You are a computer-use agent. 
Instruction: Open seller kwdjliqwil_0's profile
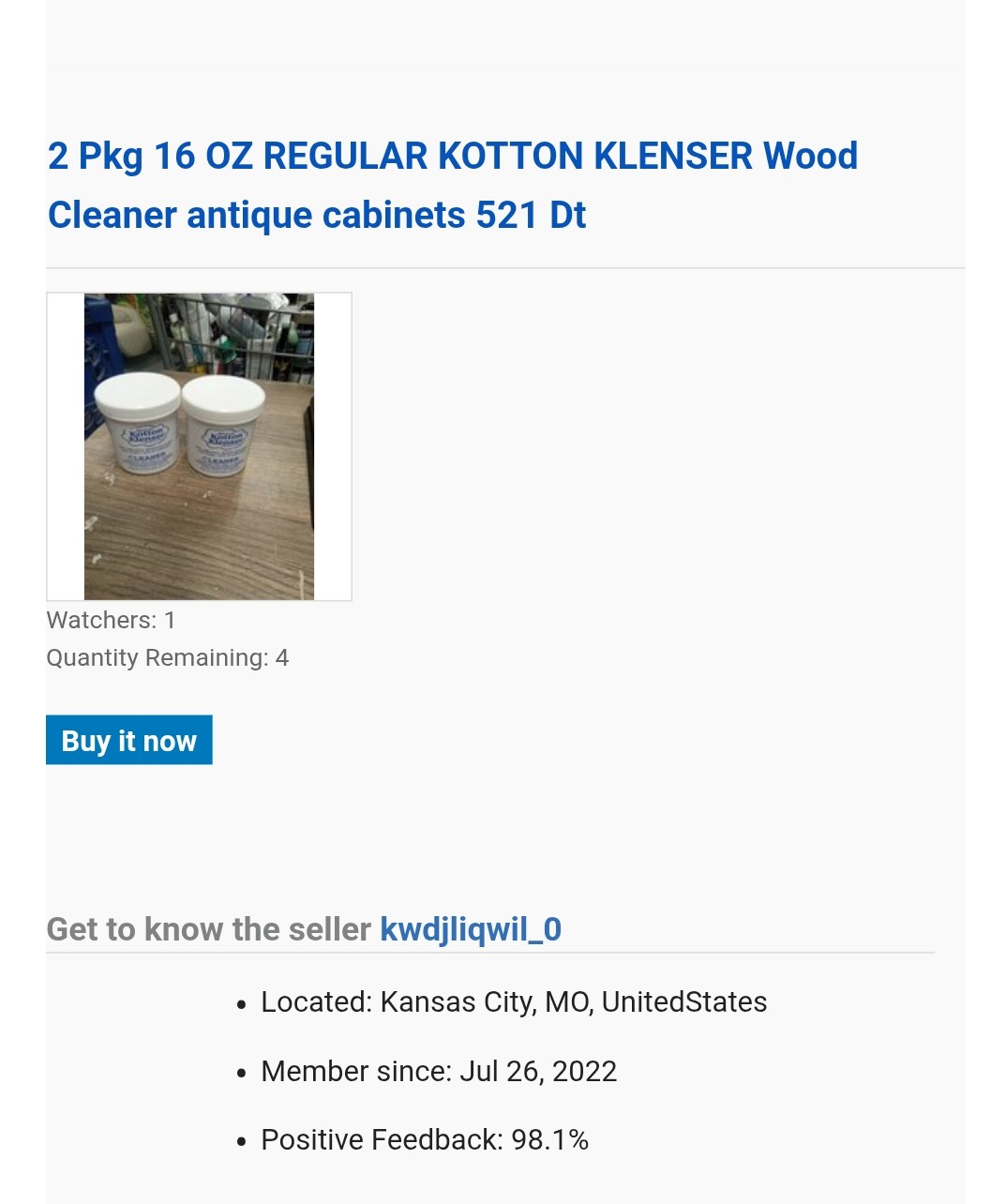pos(470,929)
